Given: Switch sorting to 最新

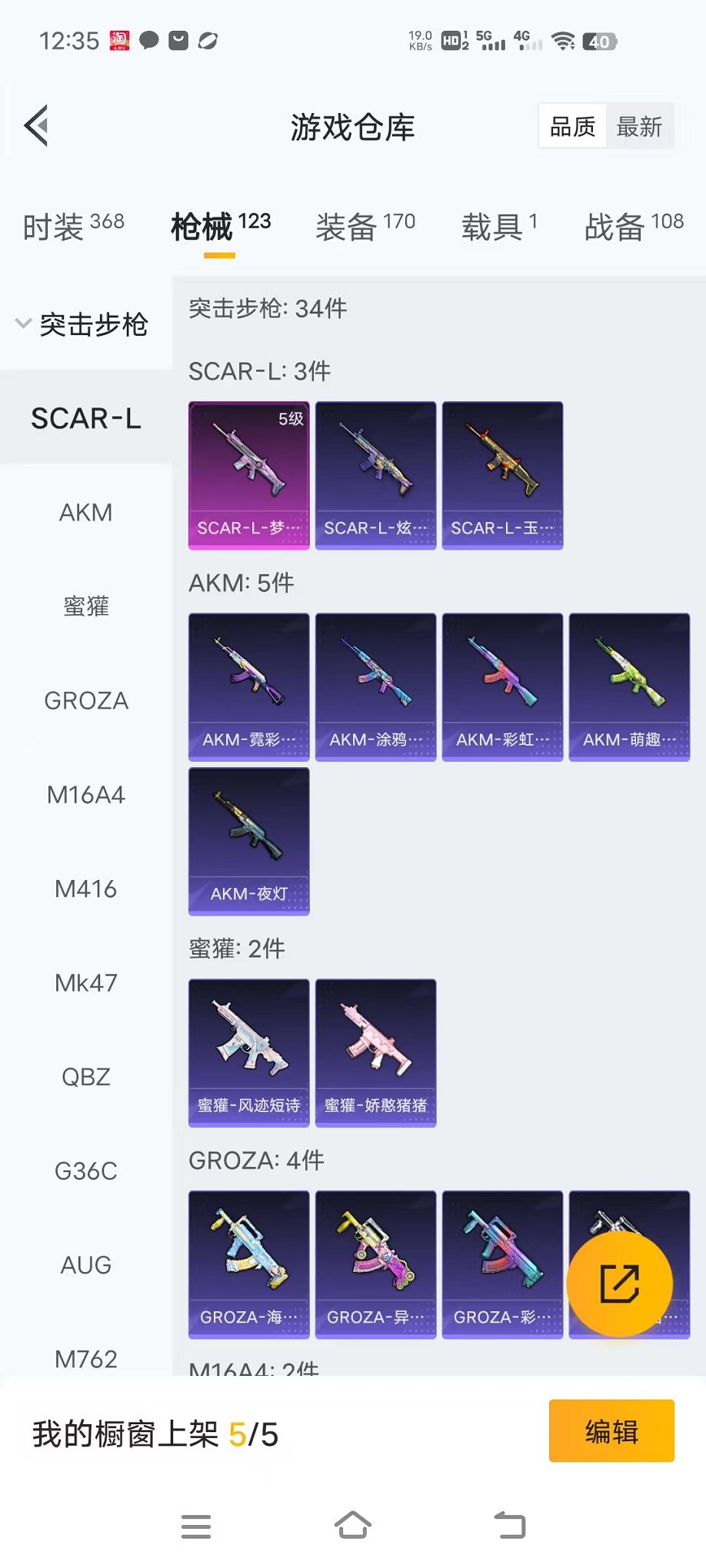Looking at the screenshot, I should tap(641, 125).
